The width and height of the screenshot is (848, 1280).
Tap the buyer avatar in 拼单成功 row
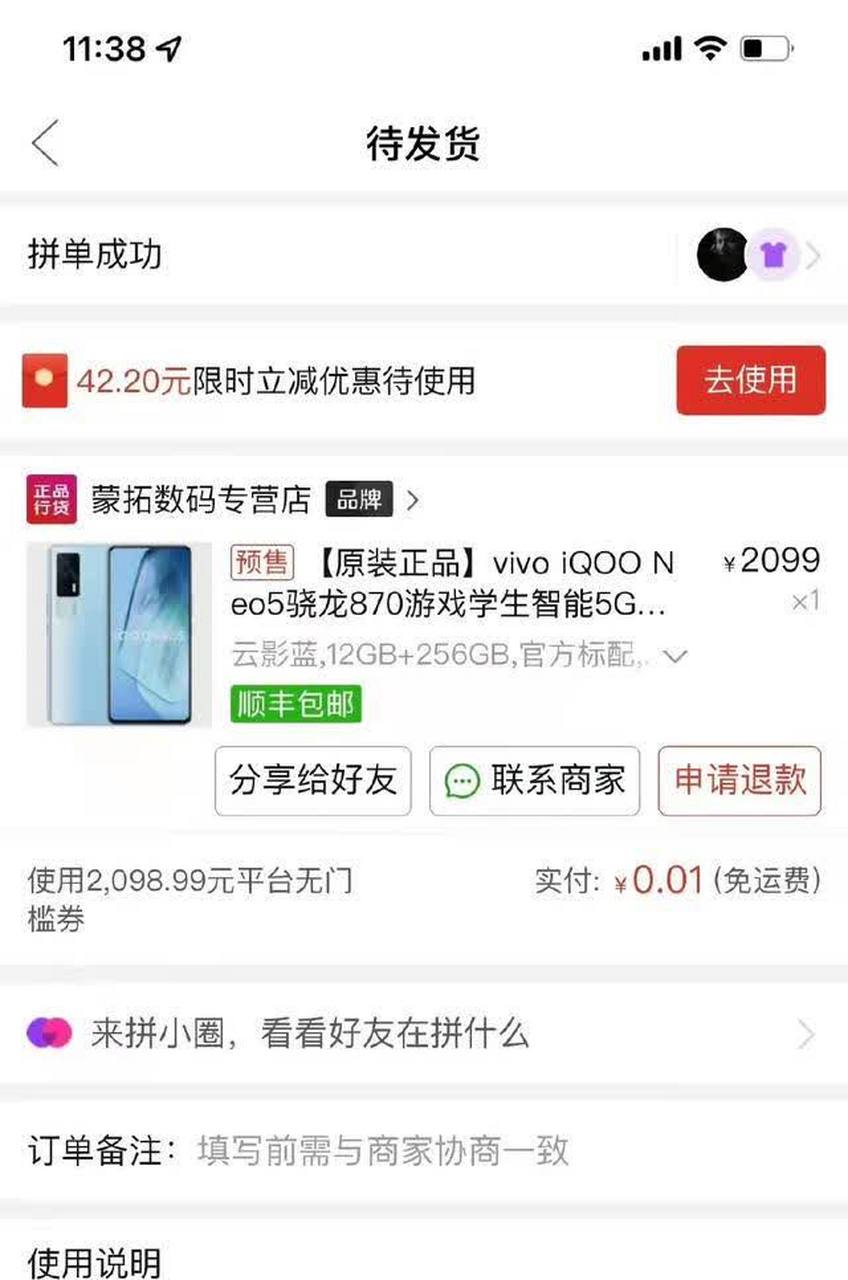tap(722, 256)
